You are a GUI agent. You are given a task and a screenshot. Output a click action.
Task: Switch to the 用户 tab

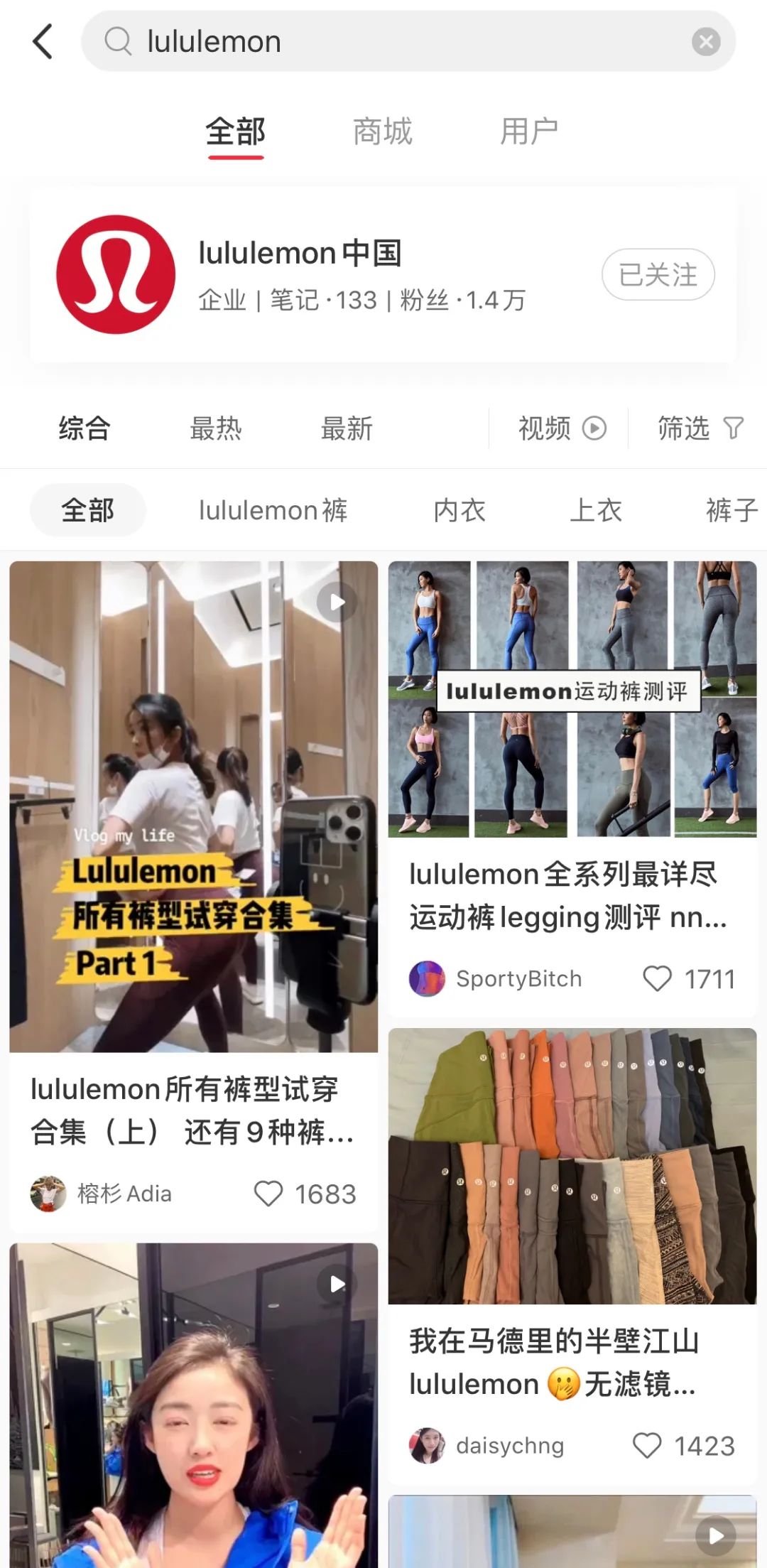[528, 131]
